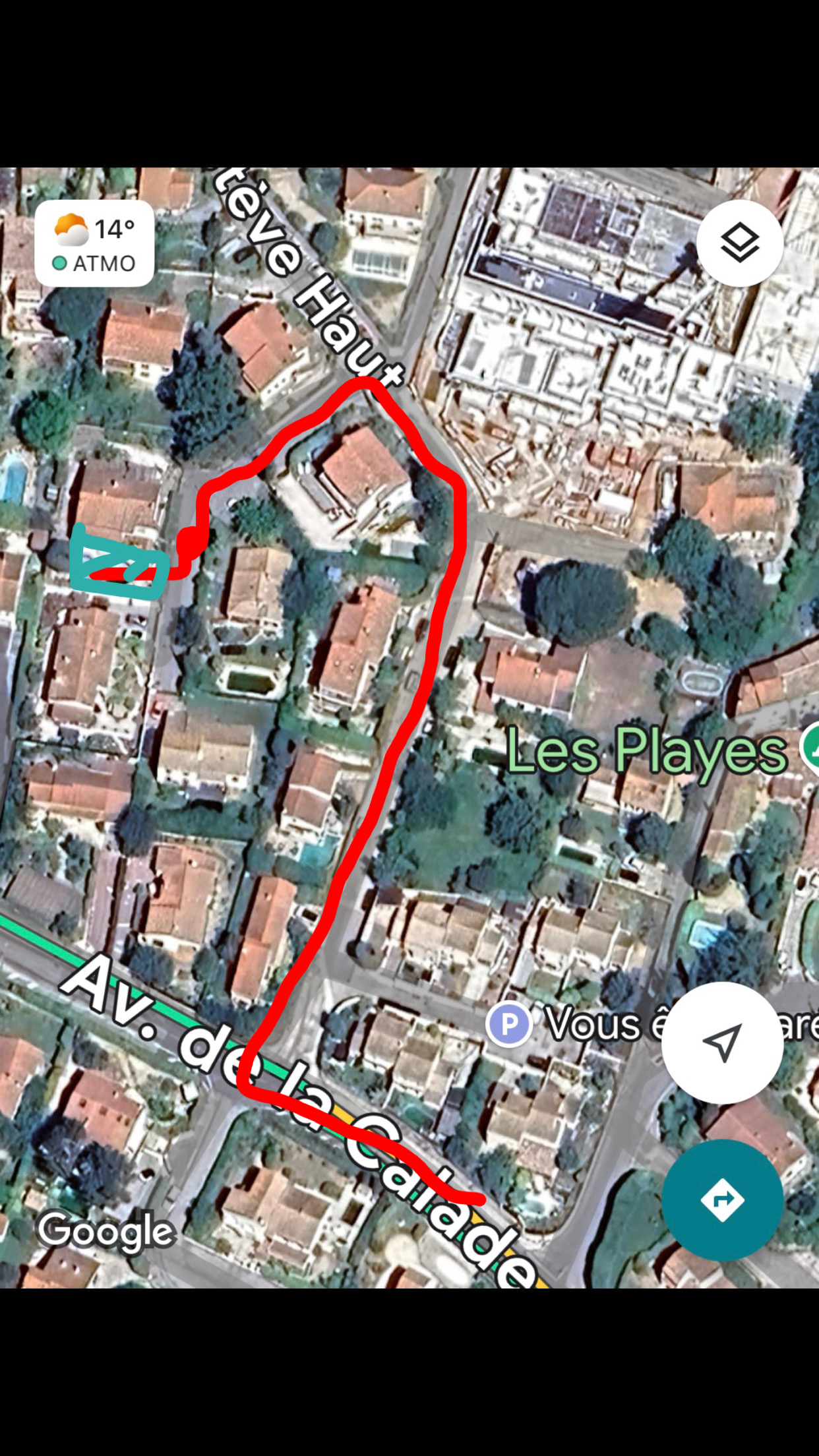Center the map on my location
Viewport: 819px width, 1456px height.
click(x=722, y=1043)
